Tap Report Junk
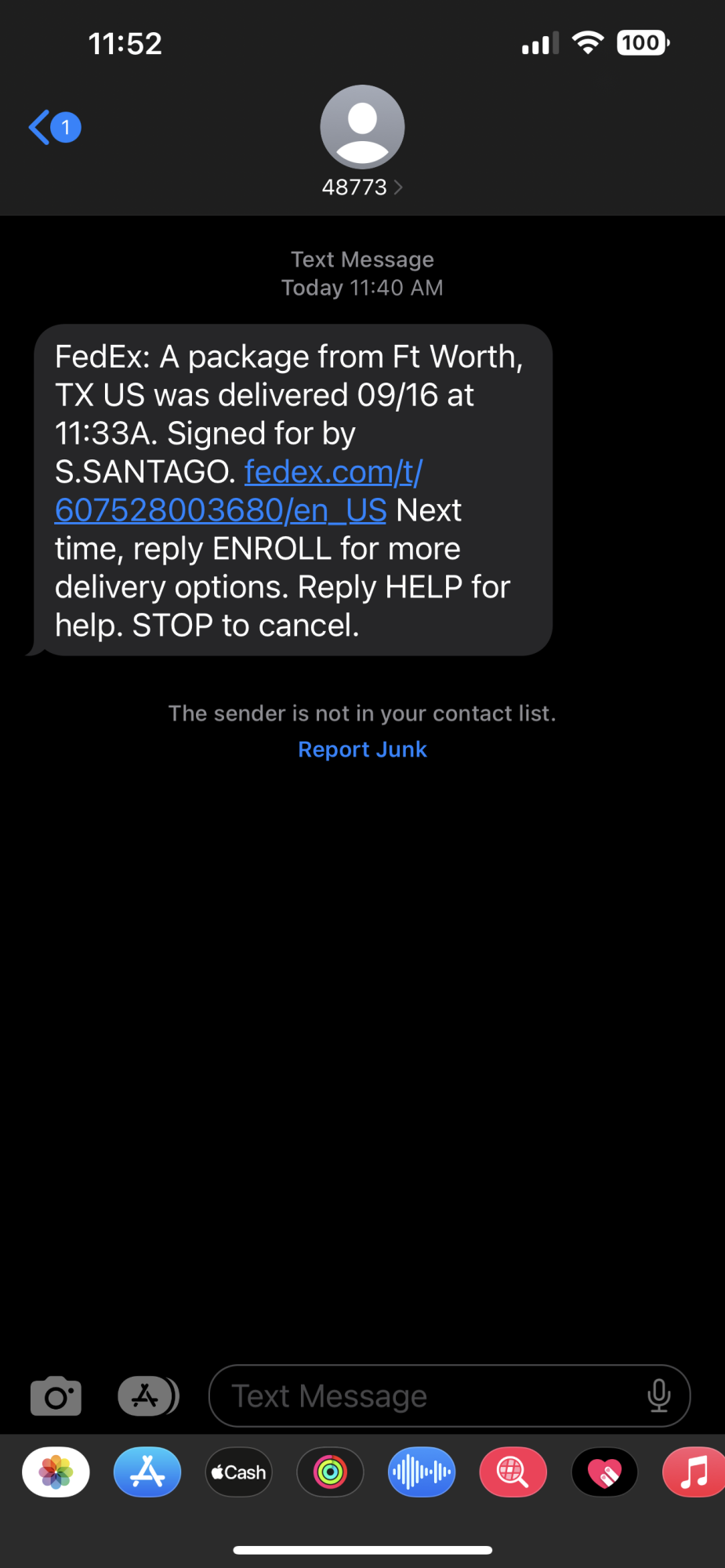725x1568 pixels. point(362,750)
